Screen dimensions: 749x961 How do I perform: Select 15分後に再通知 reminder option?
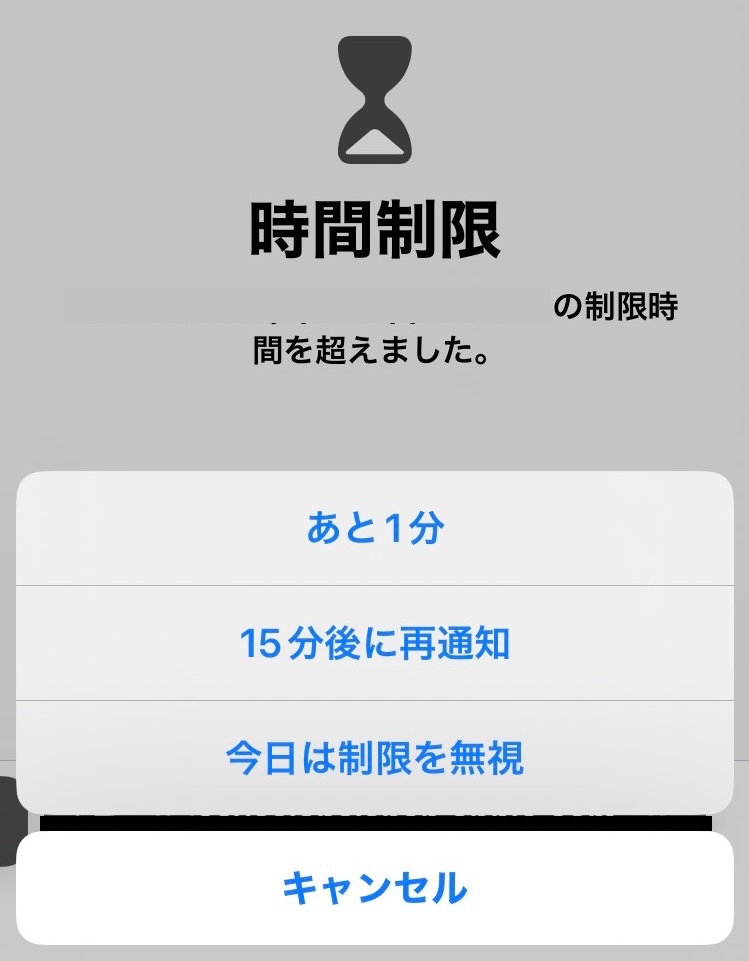[x=374, y=643]
